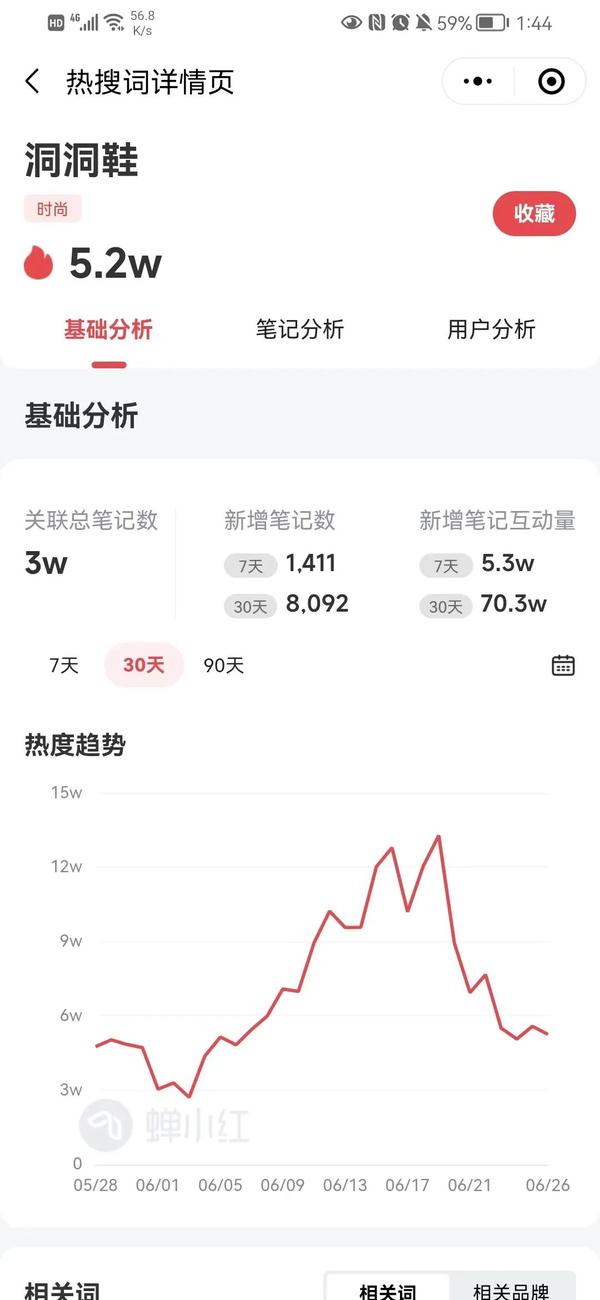Tap 收藏 to save this keyword
Screen dimensions: 600x1300
534,213
